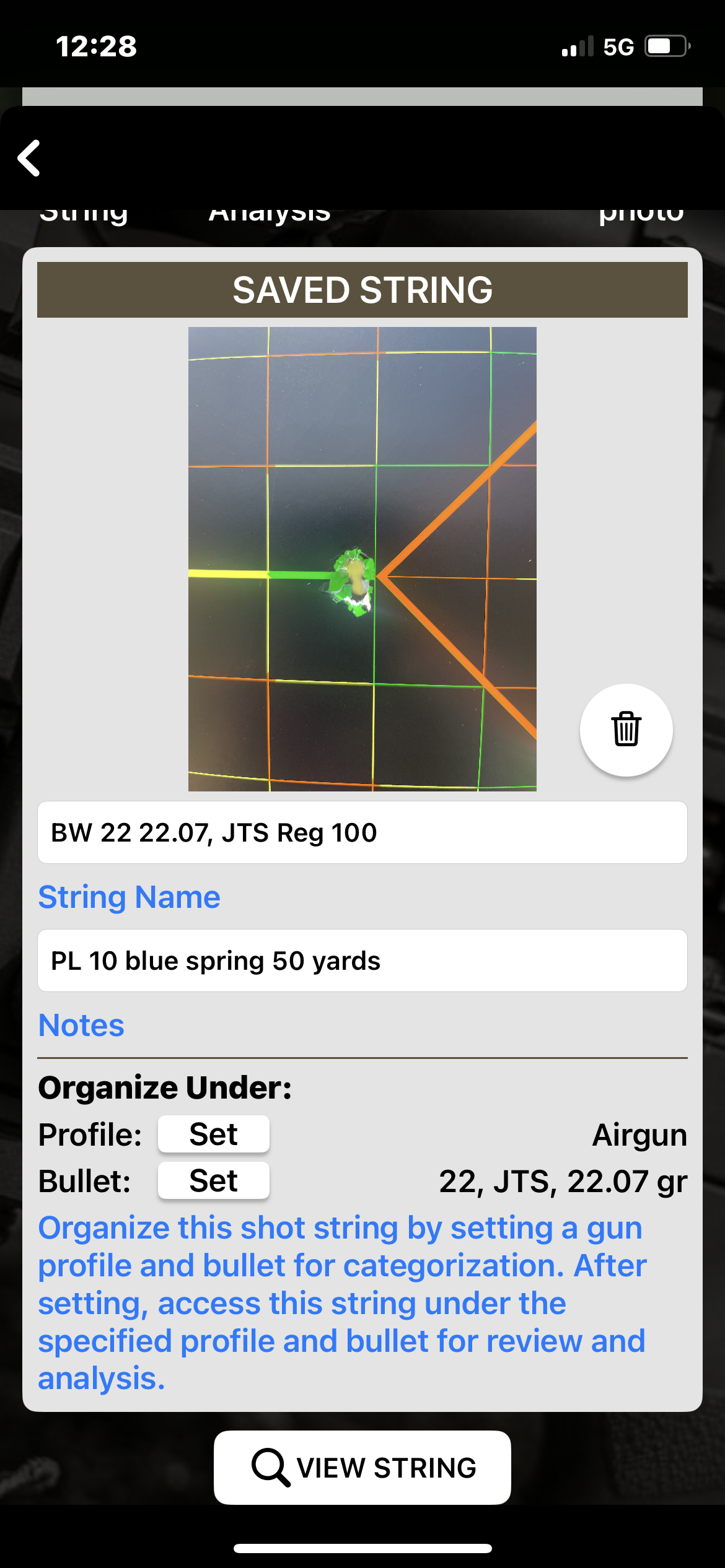Set the gun Profile

[x=213, y=1135]
